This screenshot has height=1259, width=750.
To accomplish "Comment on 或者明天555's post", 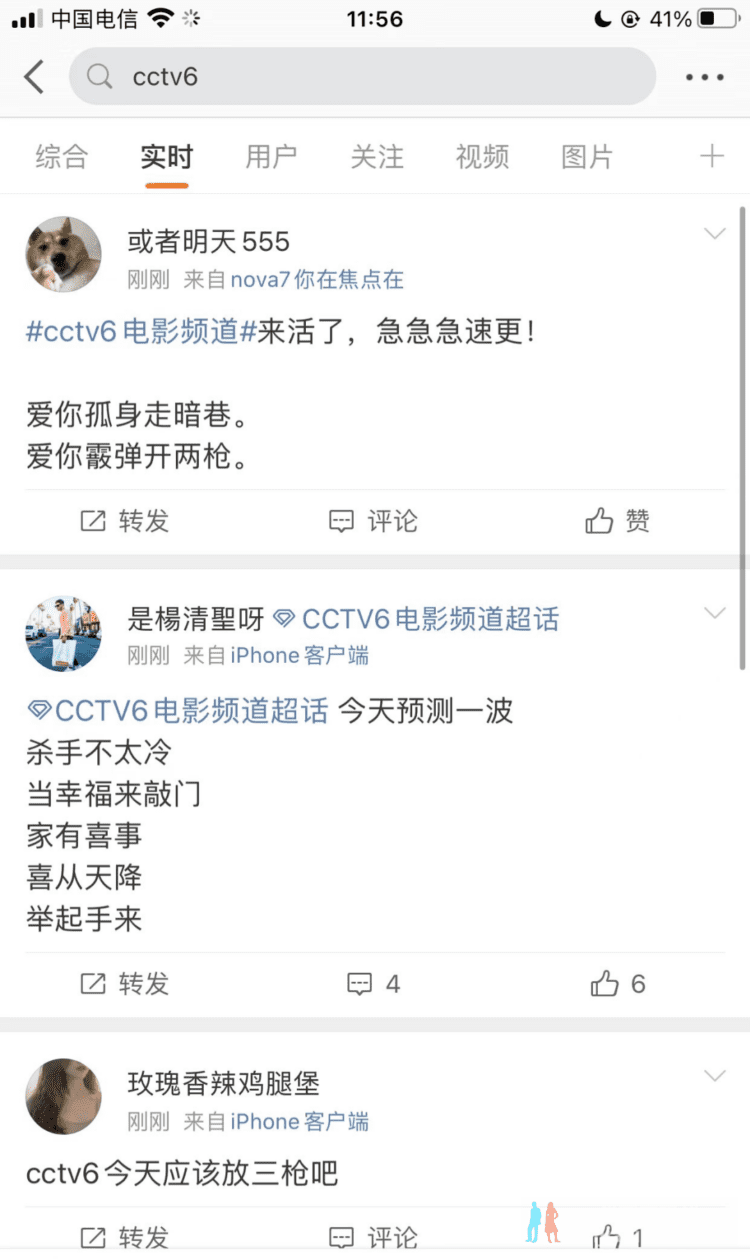I will [373, 521].
